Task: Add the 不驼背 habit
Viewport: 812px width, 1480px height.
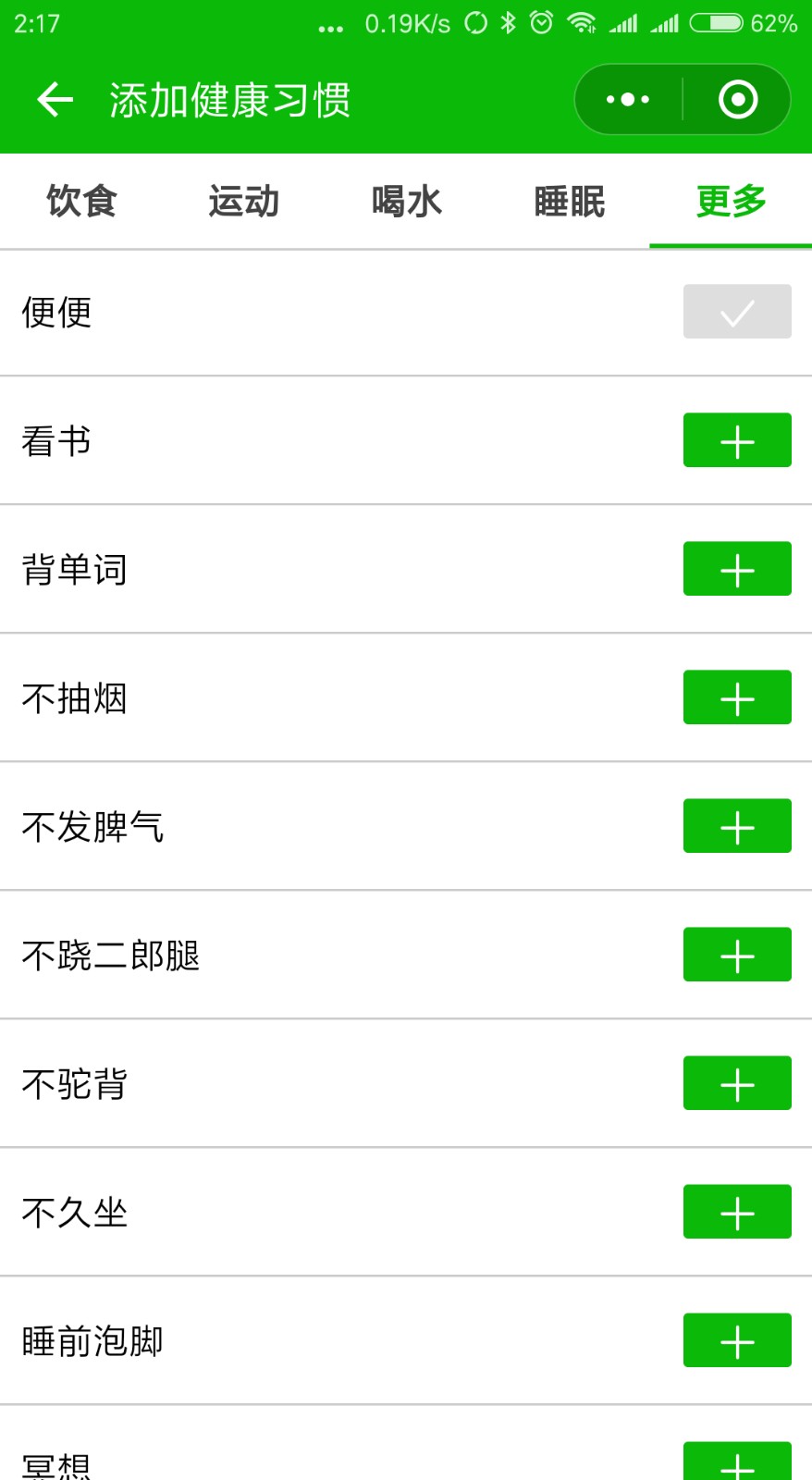Action: pos(737,1083)
